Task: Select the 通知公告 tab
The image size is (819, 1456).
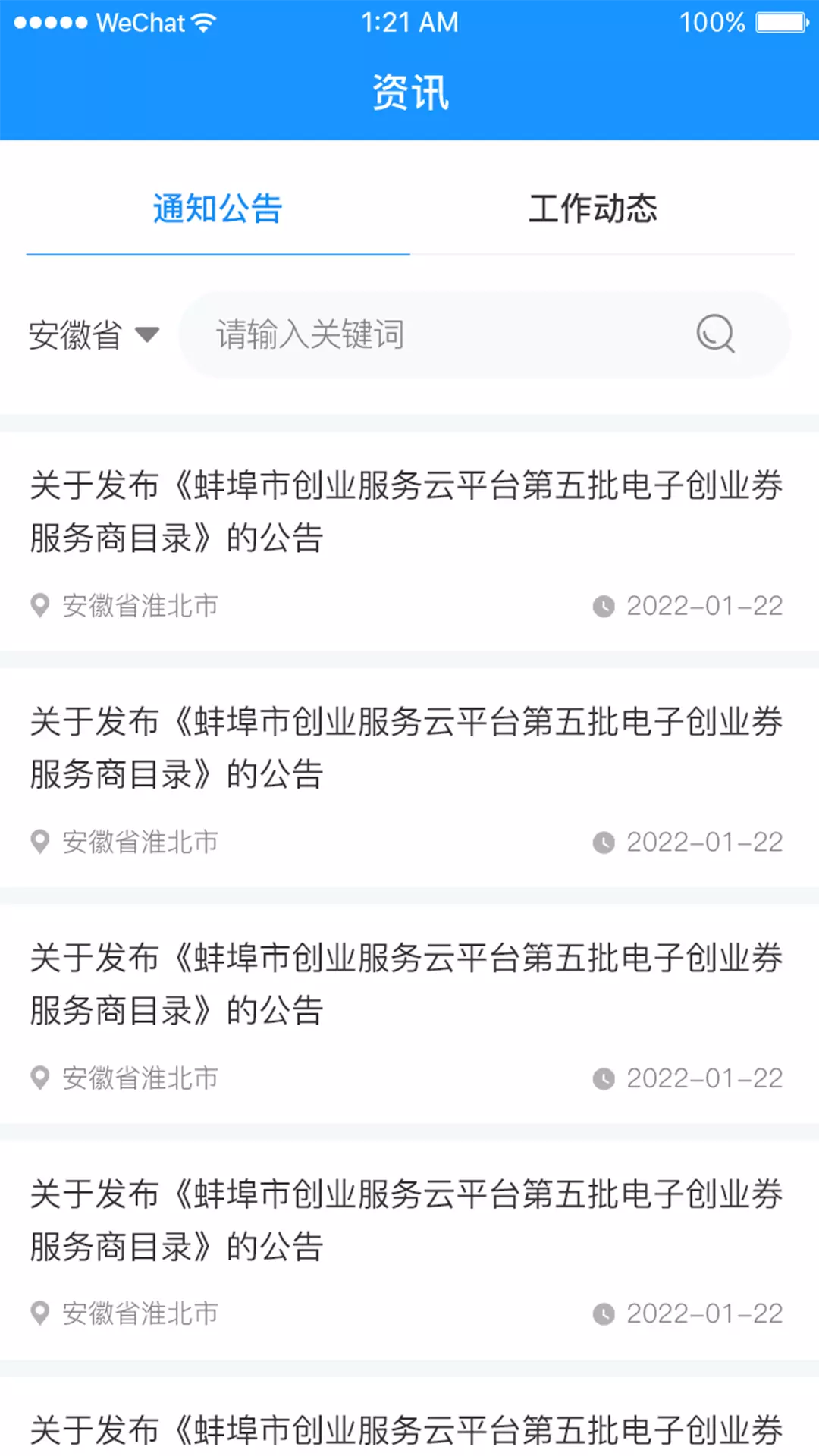Action: tap(218, 209)
